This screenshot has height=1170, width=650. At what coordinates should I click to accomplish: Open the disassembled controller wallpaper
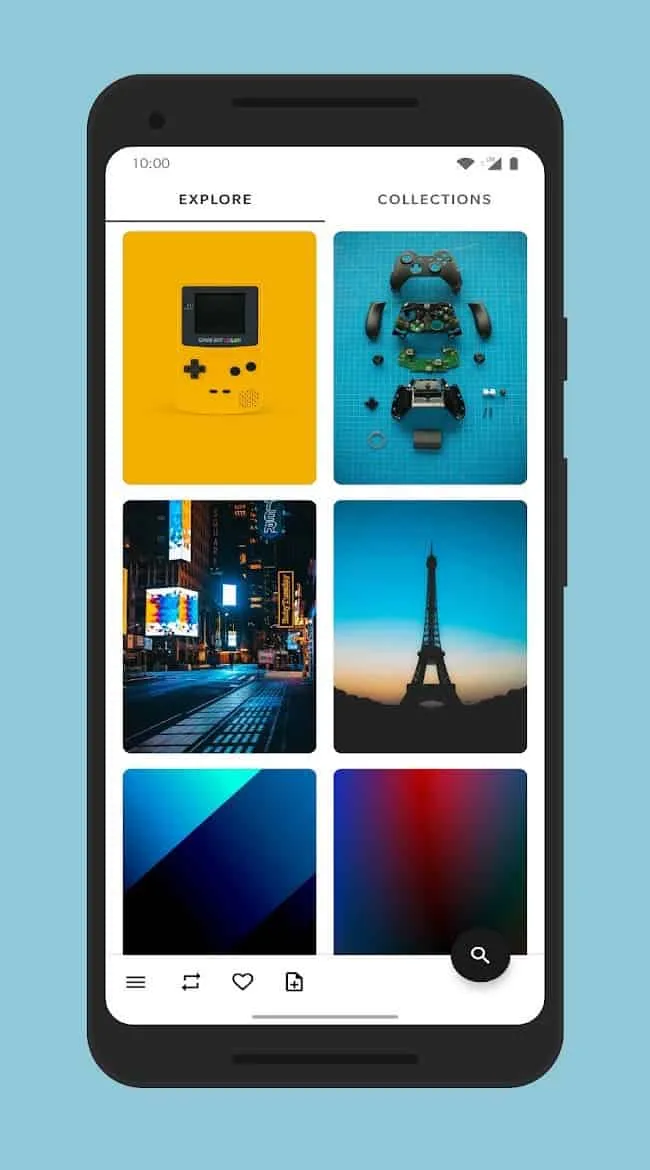click(x=430, y=358)
